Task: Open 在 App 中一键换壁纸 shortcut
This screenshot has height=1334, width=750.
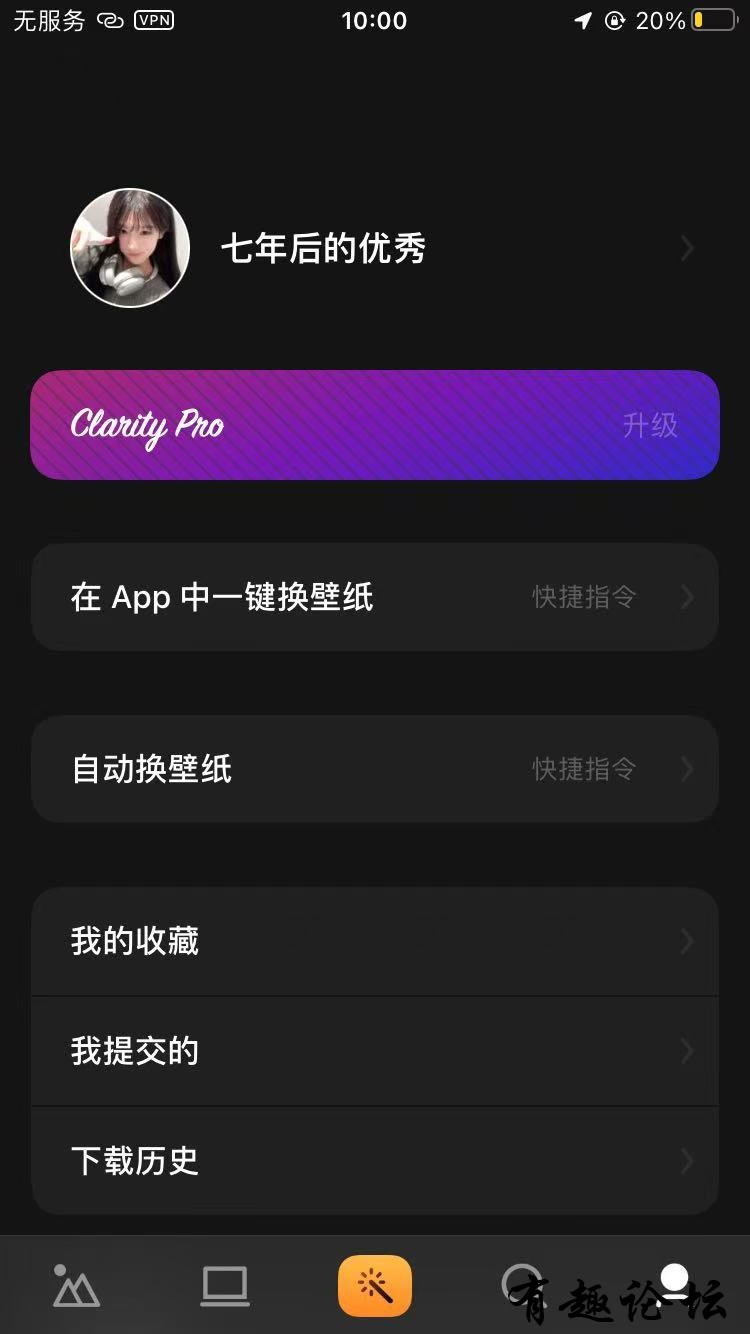Action: pyautogui.click(x=375, y=597)
